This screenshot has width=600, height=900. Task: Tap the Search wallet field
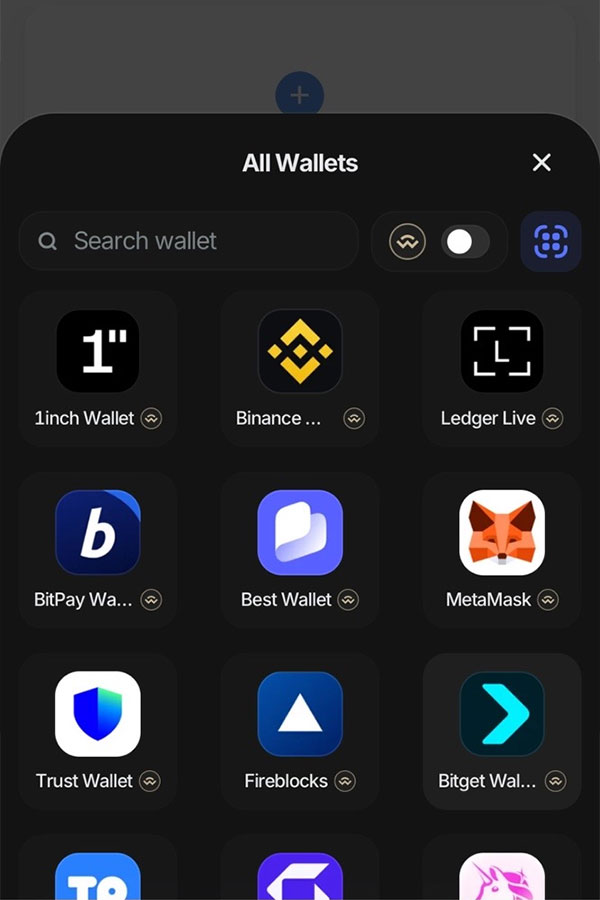[200, 241]
